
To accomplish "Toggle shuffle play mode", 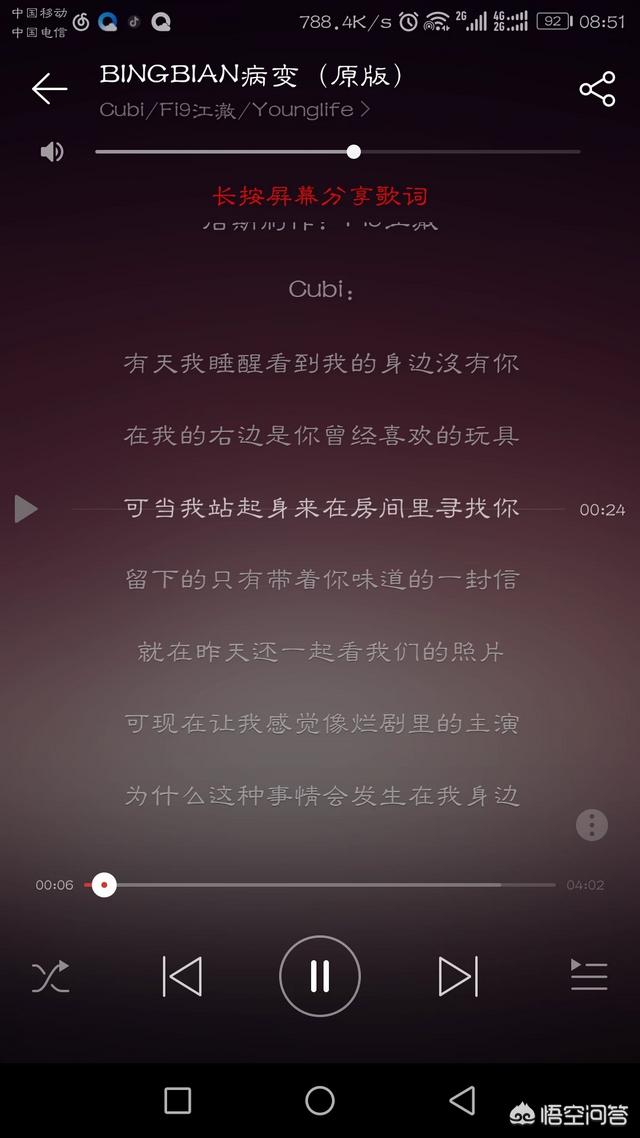I will click(51, 976).
